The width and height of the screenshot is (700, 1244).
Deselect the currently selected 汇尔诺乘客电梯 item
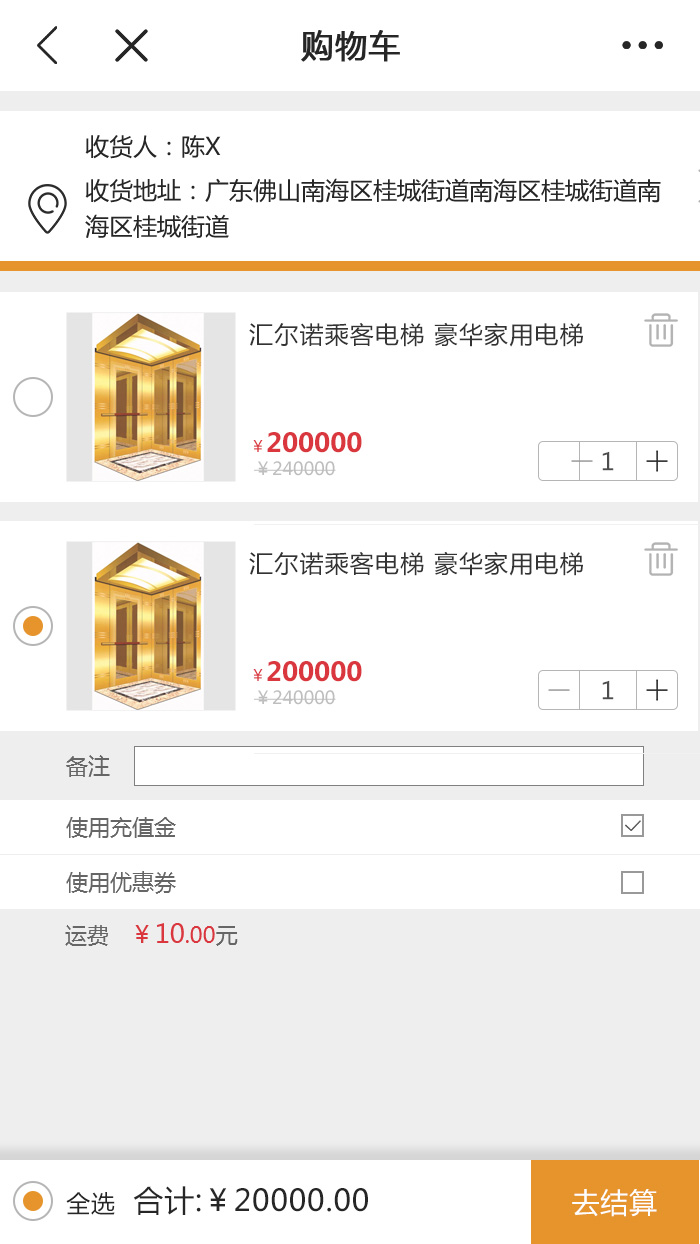(33, 626)
